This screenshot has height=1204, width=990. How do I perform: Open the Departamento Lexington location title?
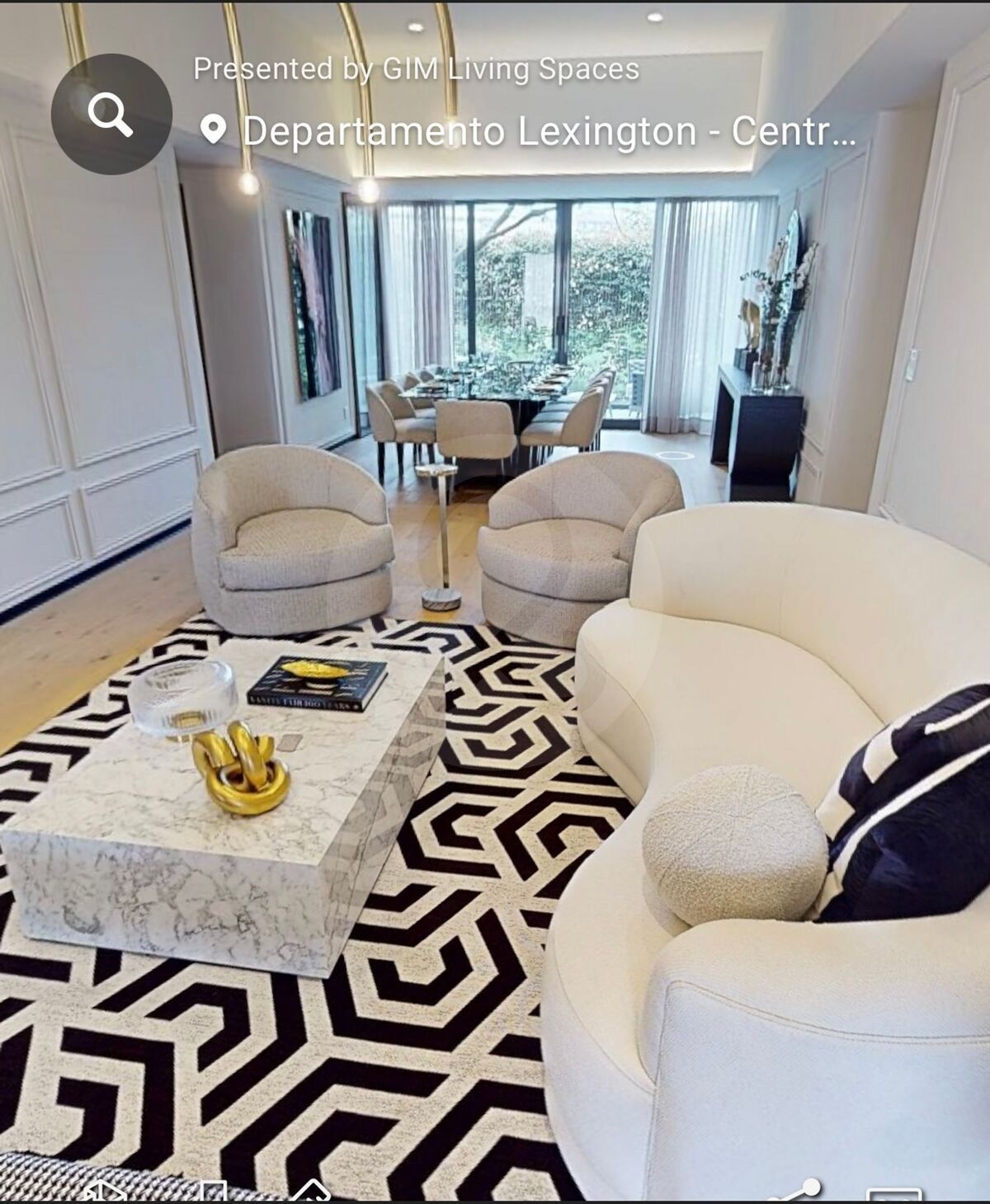(548, 131)
